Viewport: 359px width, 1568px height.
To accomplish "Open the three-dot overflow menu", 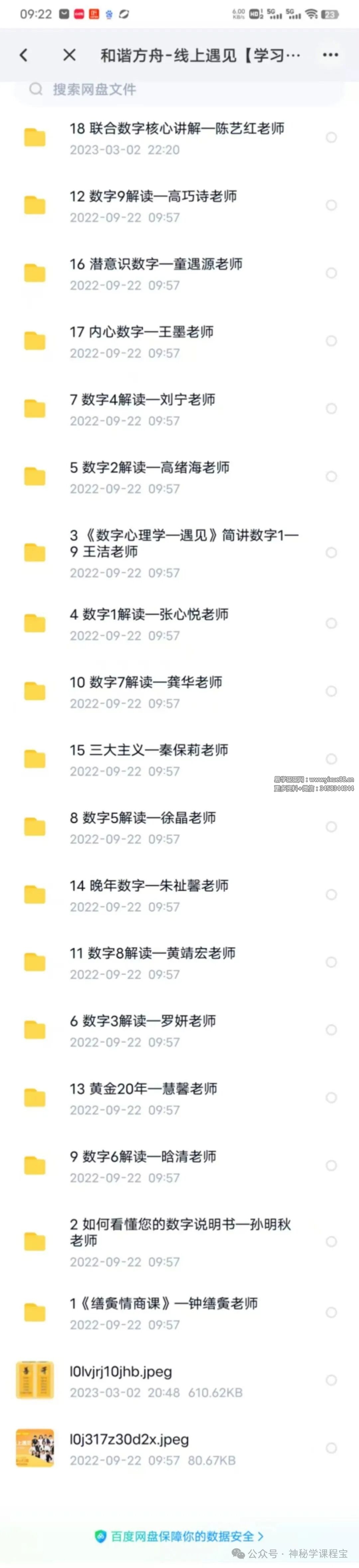I will (x=330, y=56).
